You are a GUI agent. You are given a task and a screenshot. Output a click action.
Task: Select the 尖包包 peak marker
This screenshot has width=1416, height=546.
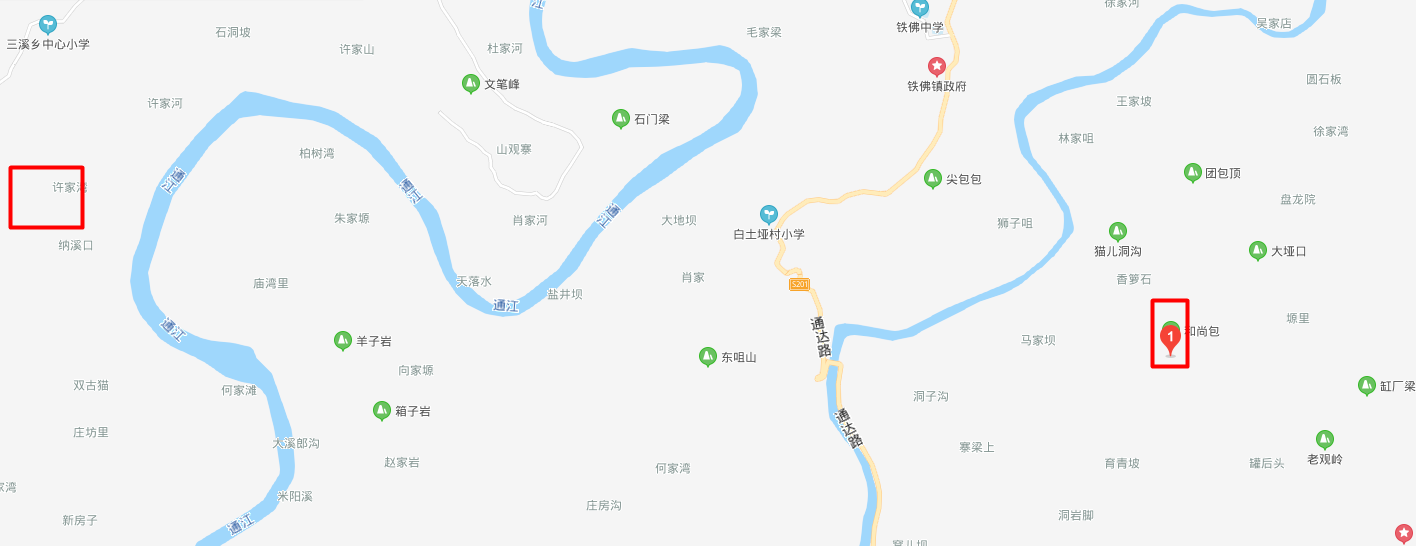[x=932, y=178]
